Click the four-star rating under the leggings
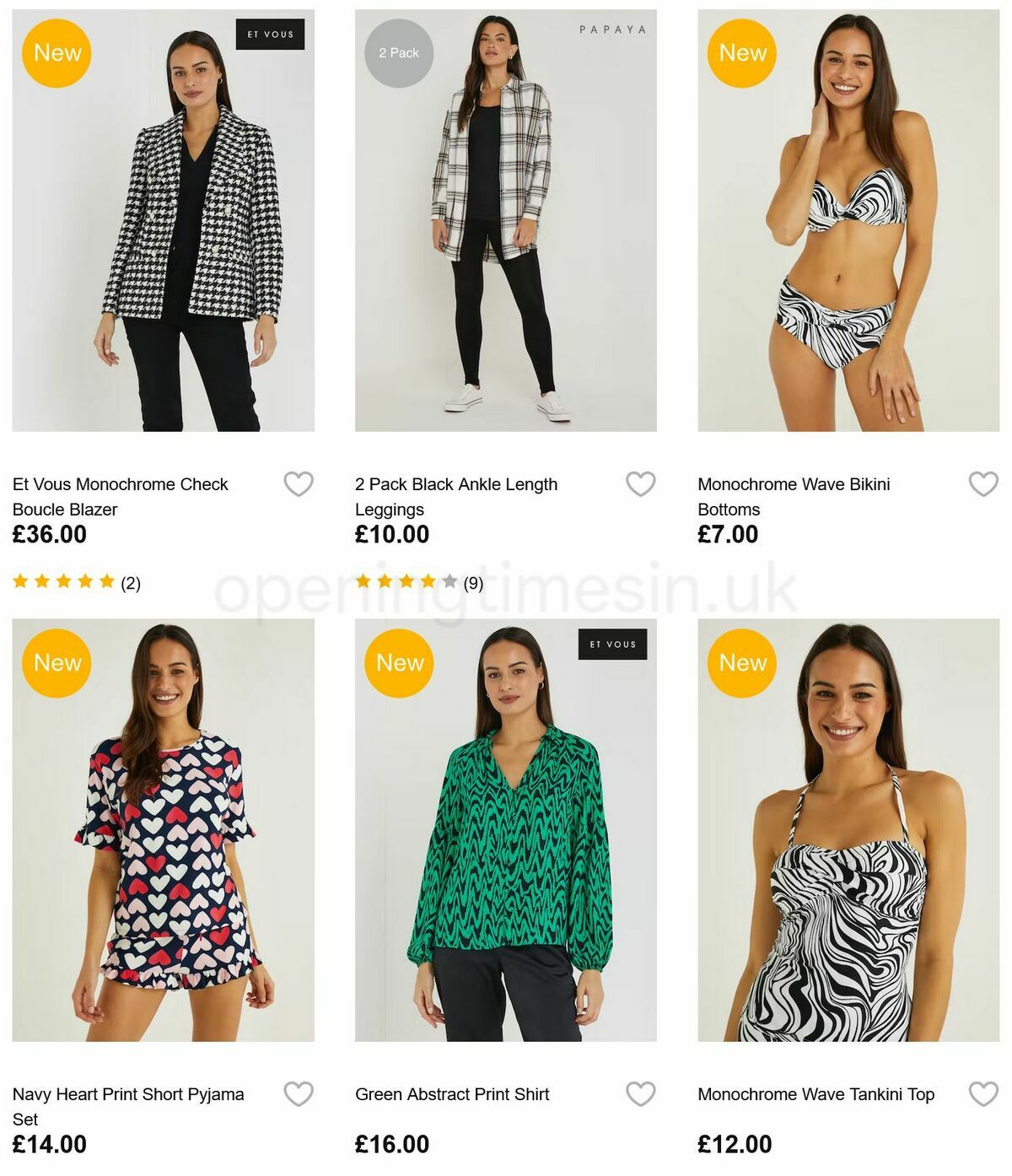Viewport: 1012px width, 1176px height. tap(405, 580)
